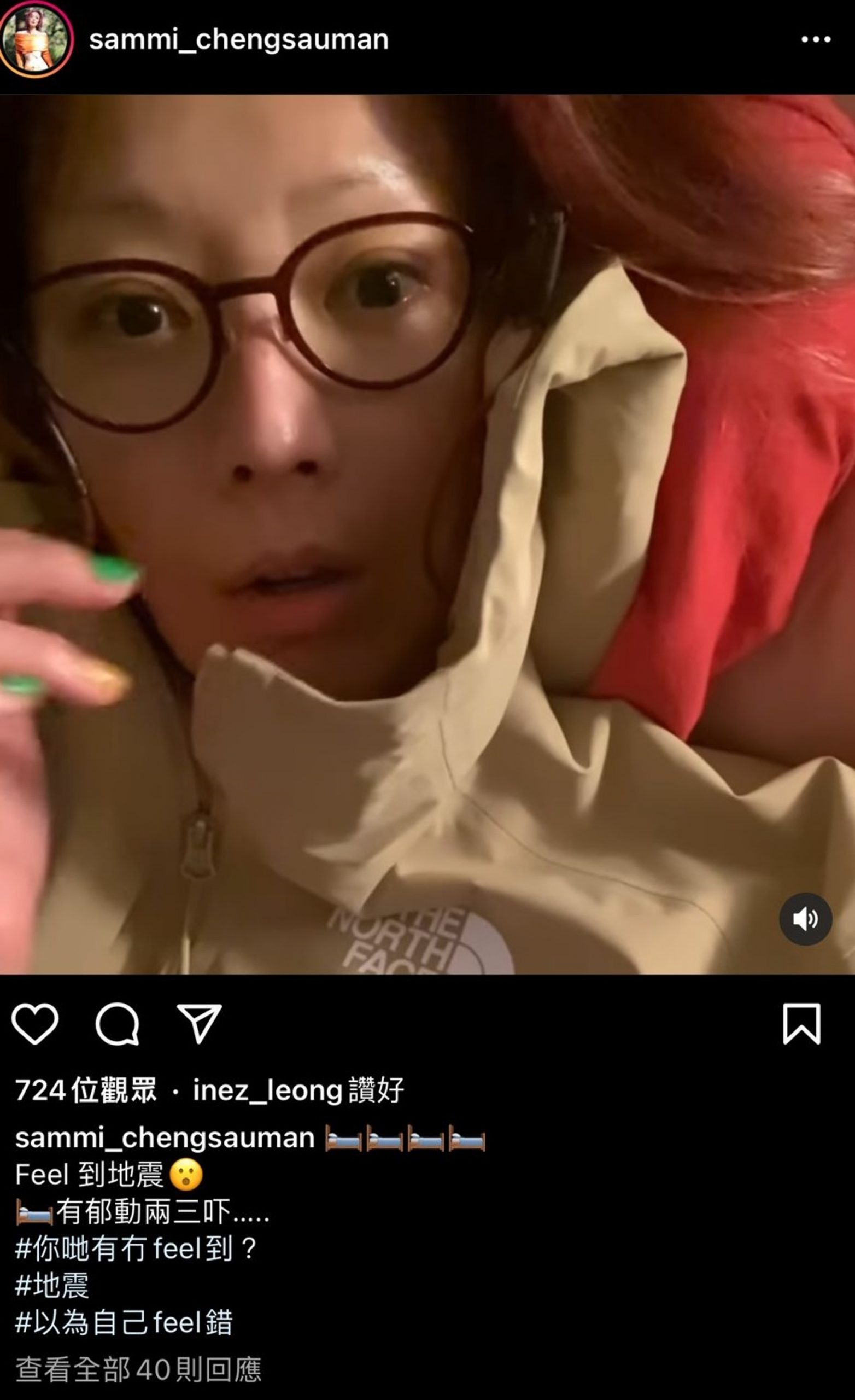The width and height of the screenshot is (855, 1400).
Task: Open inez_leong's profile from the likes line
Action: 267,1090
